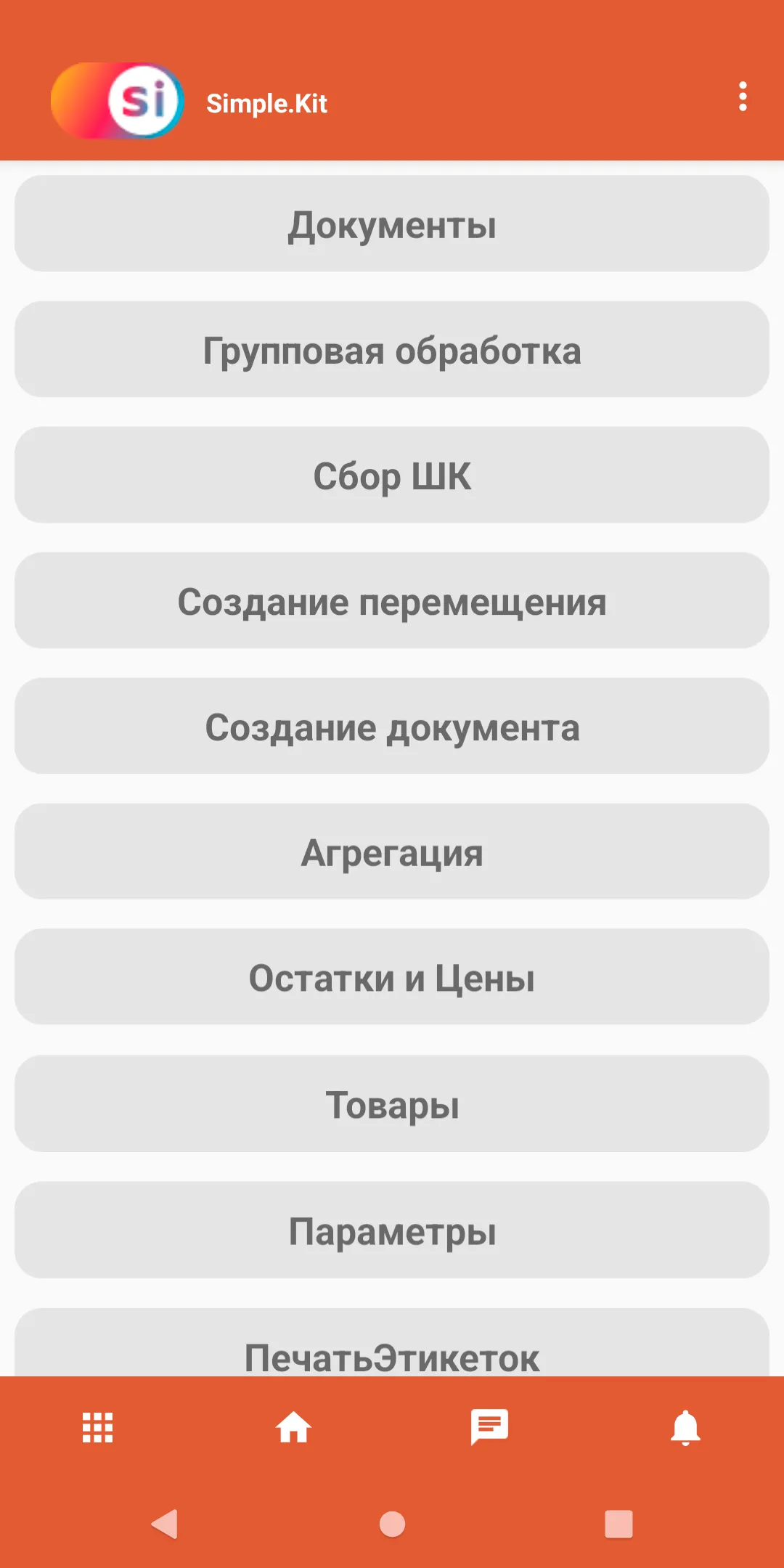View Остатки и Цены
Screen dimensions: 784x1568
click(392, 978)
